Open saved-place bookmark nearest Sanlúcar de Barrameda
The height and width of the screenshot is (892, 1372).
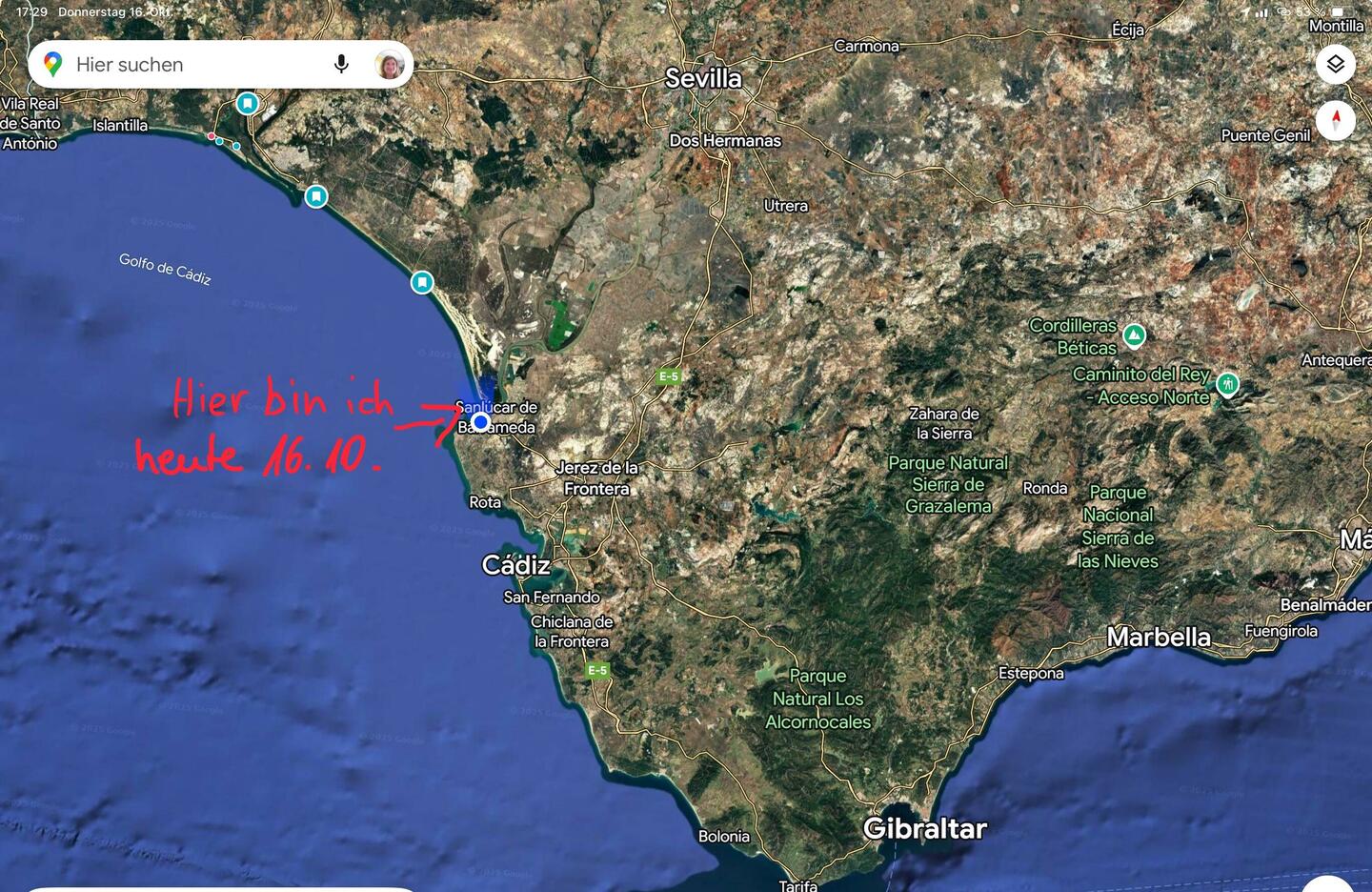coord(422,282)
